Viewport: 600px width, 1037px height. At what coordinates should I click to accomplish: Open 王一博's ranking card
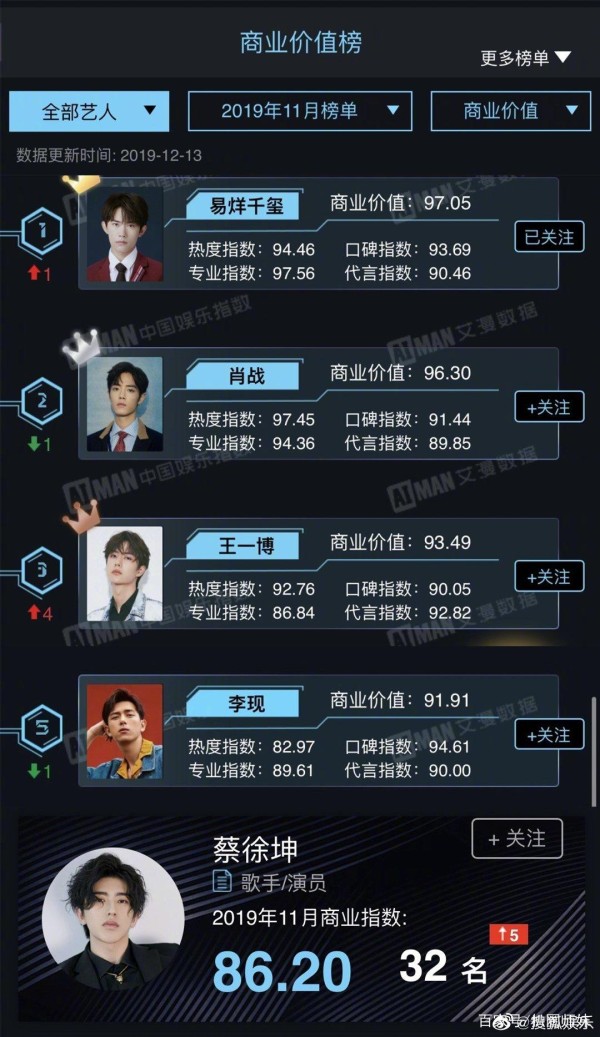(318, 573)
